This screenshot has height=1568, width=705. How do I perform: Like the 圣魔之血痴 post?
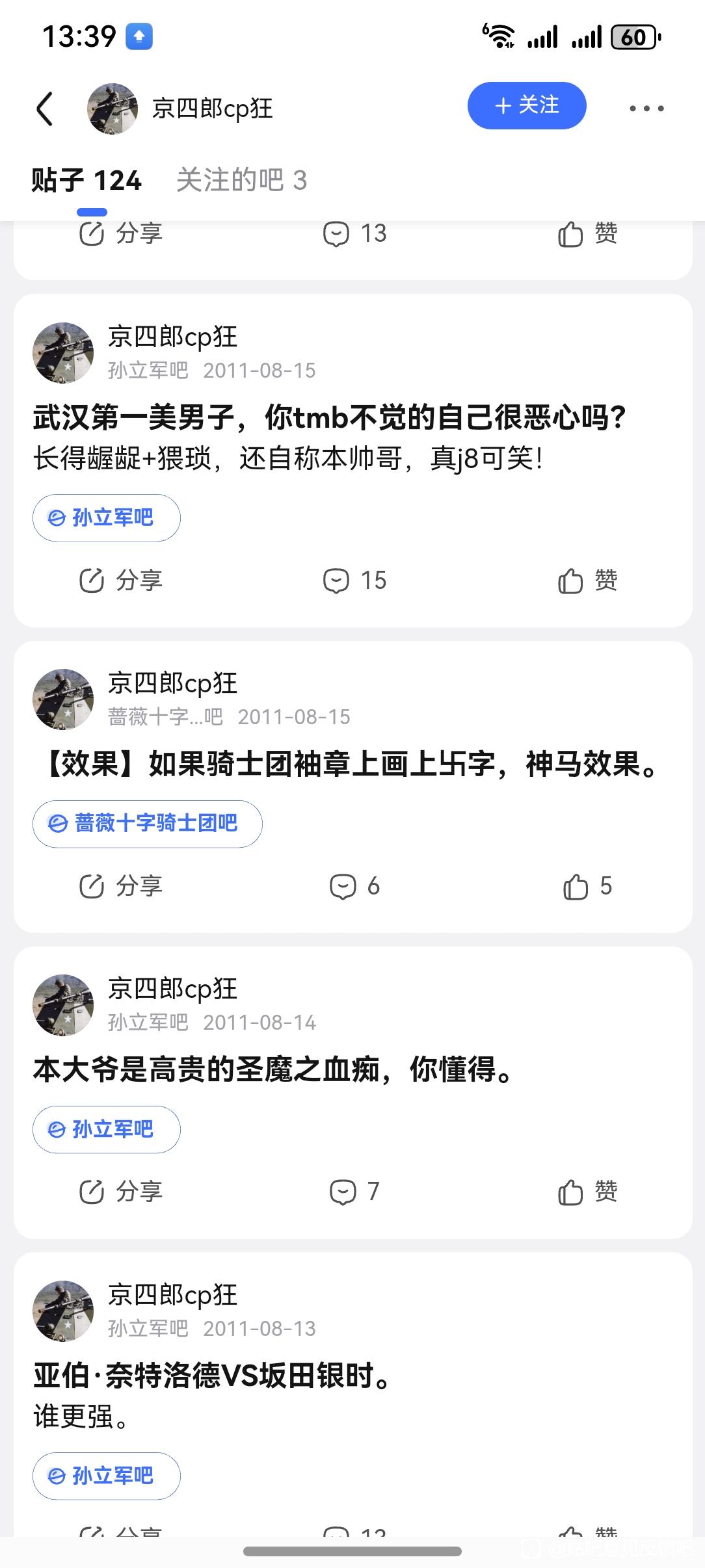click(x=587, y=1192)
